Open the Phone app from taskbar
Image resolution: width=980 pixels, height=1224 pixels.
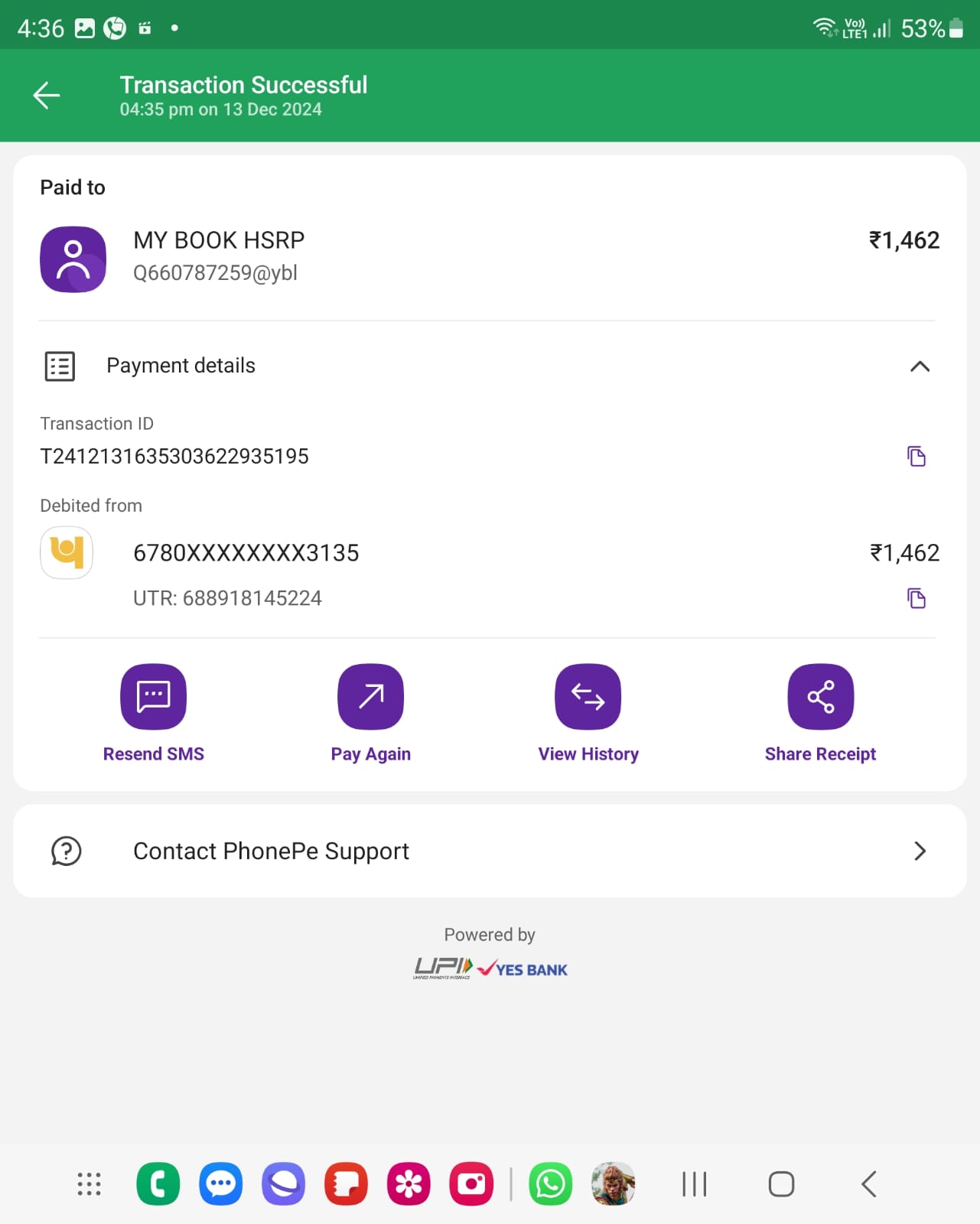point(158,1184)
